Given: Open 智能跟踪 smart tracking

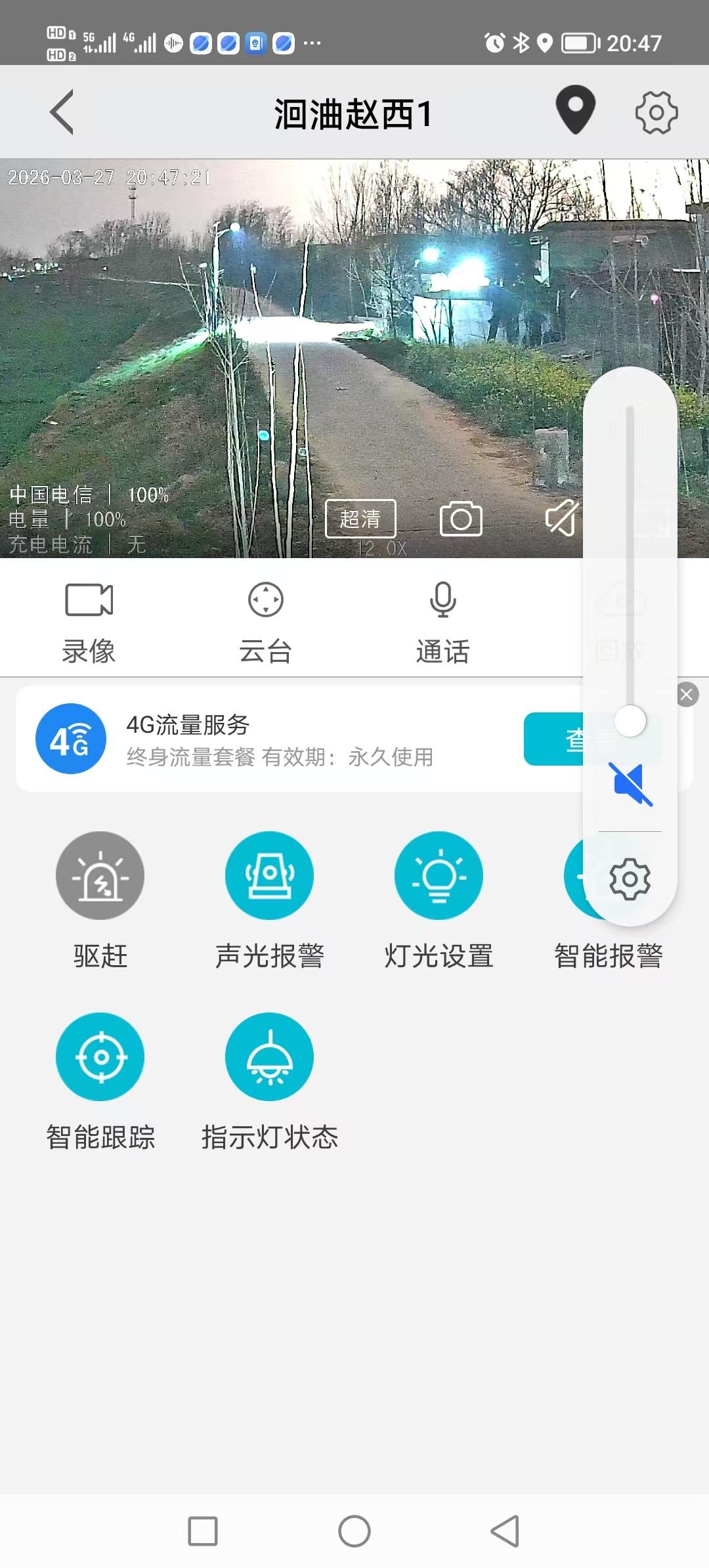Looking at the screenshot, I should coord(100,1056).
